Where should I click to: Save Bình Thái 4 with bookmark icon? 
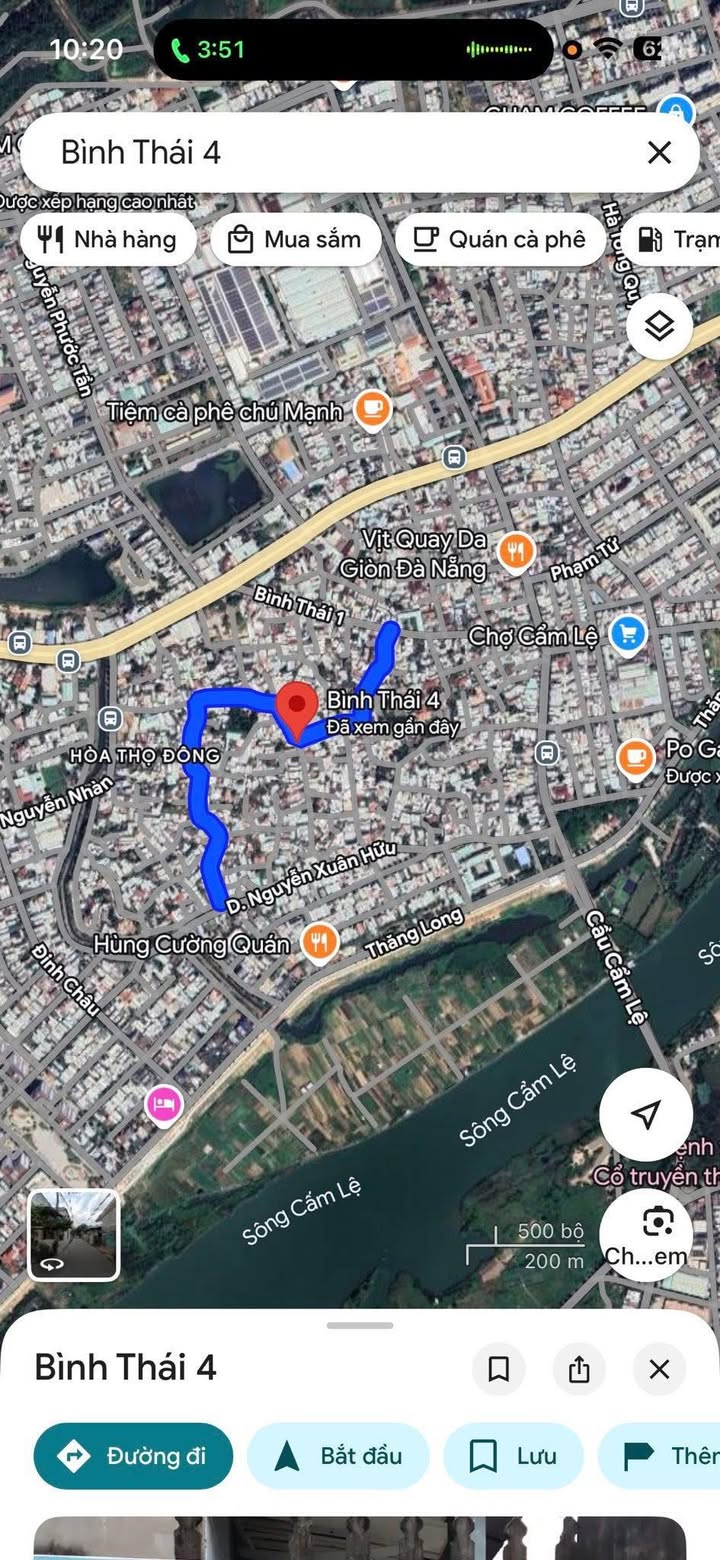(x=498, y=1369)
